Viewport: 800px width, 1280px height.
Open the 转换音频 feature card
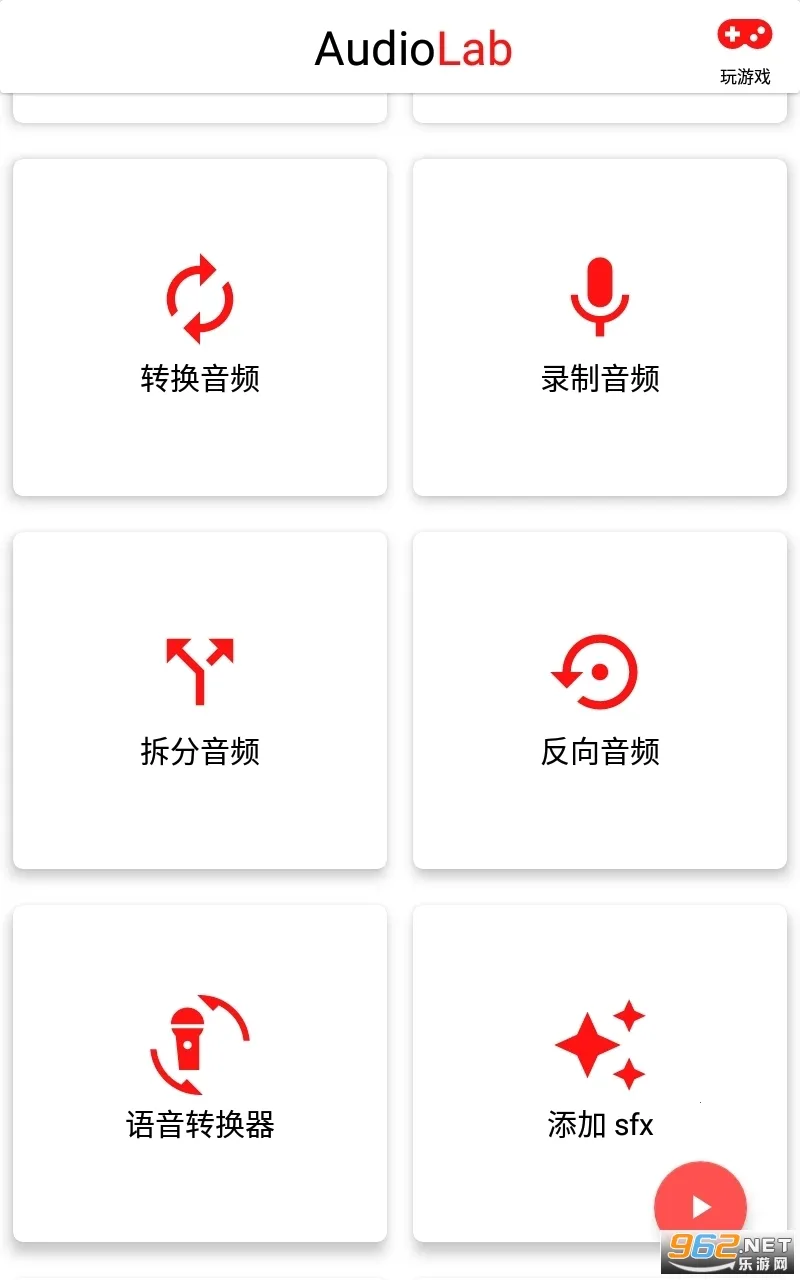pos(199,325)
